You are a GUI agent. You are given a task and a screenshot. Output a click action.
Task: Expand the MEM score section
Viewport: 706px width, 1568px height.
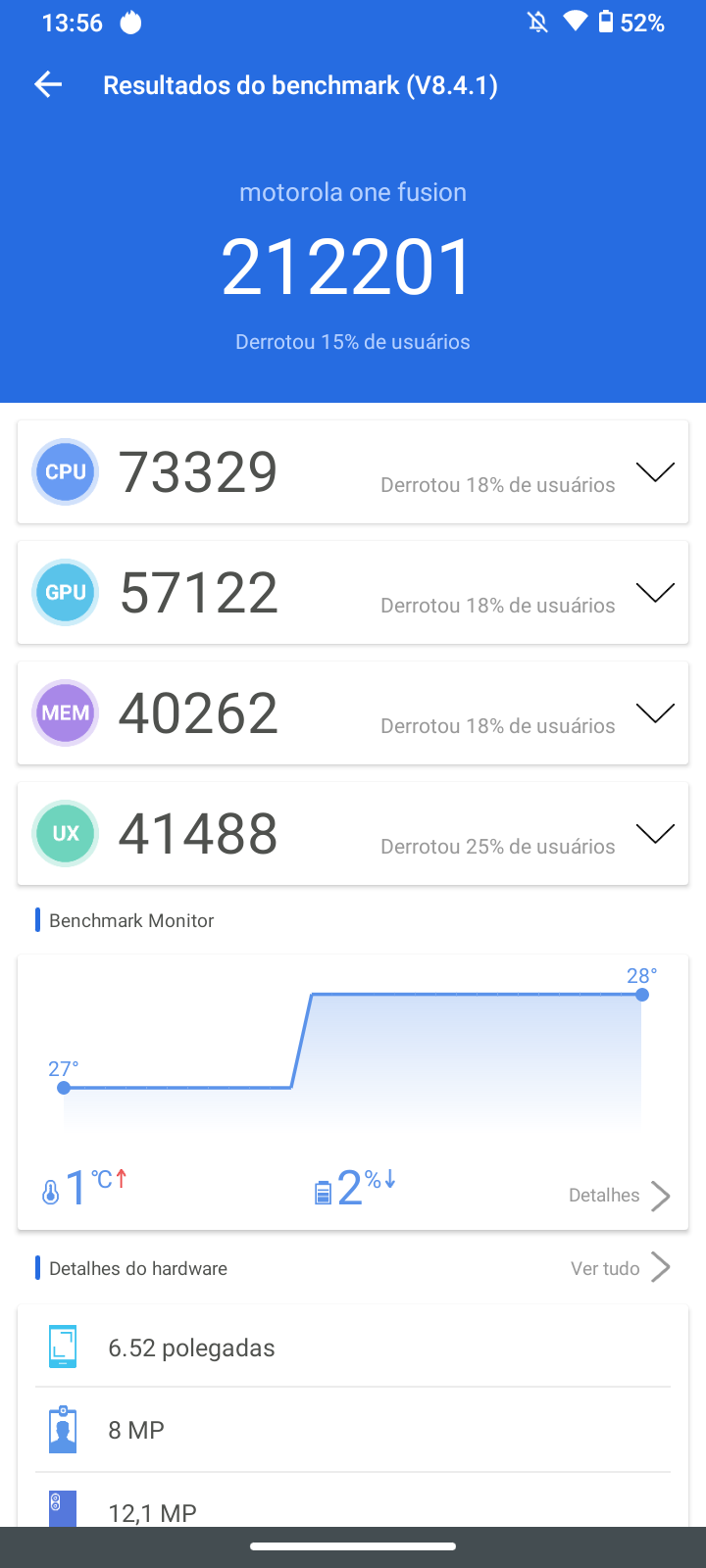[655, 713]
